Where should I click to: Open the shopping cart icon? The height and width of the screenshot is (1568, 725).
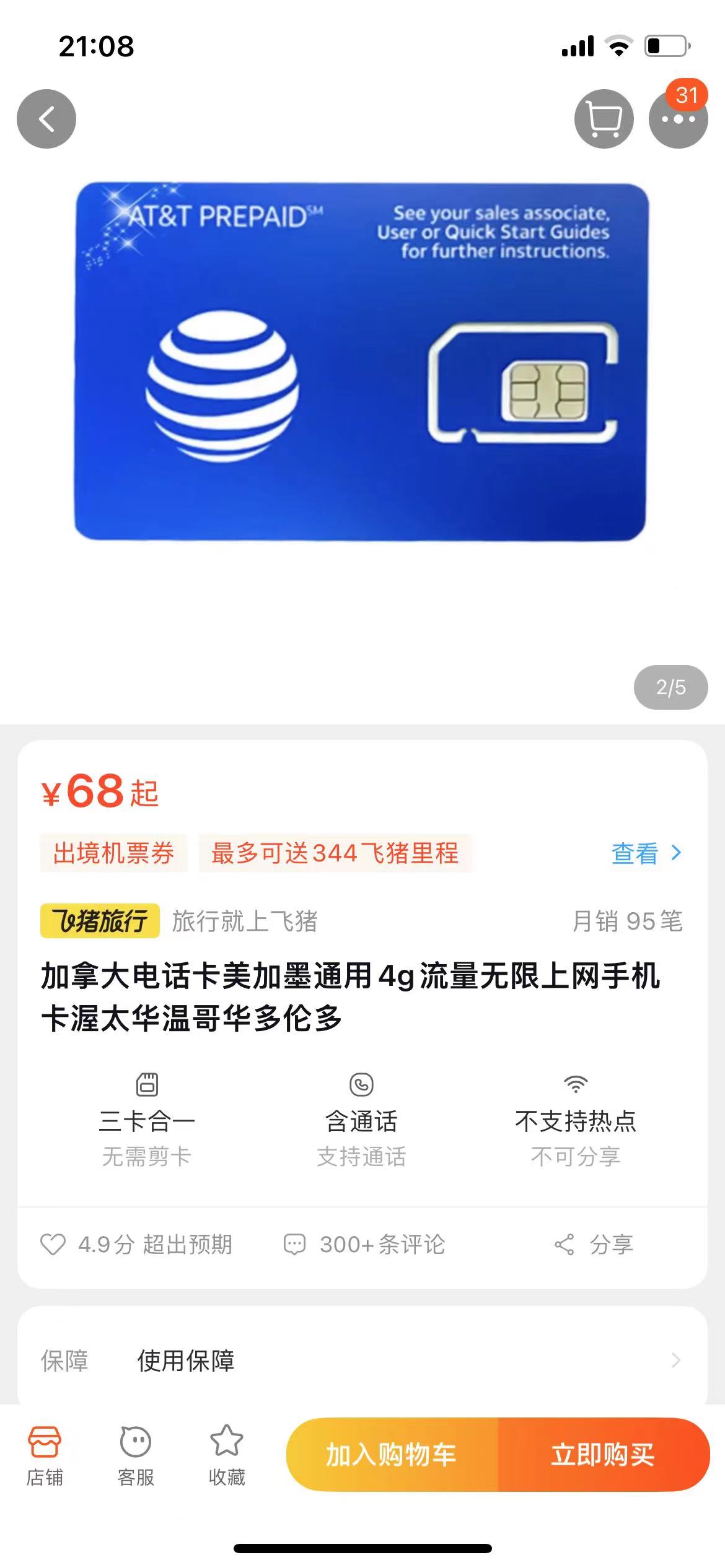pyautogui.click(x=604, y=119)
